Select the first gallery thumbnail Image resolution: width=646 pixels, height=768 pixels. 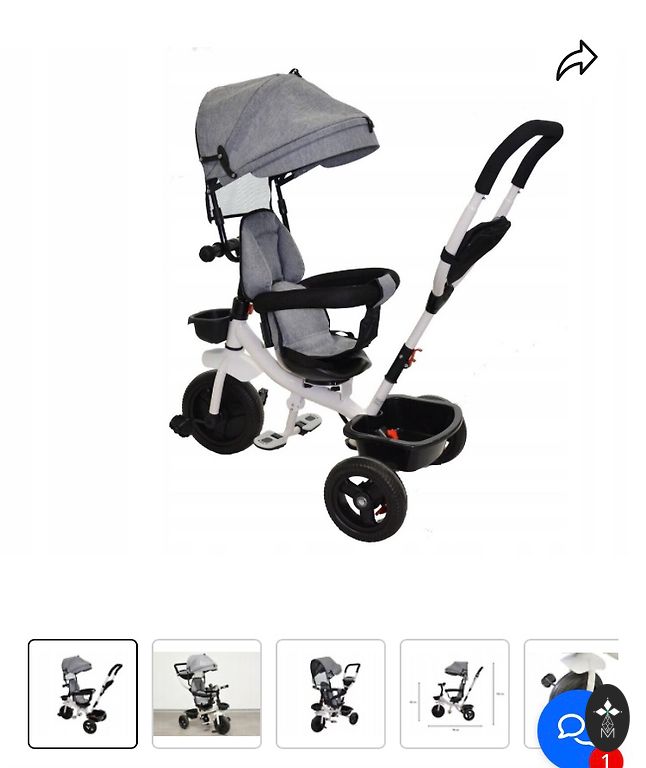click(83, 694)
